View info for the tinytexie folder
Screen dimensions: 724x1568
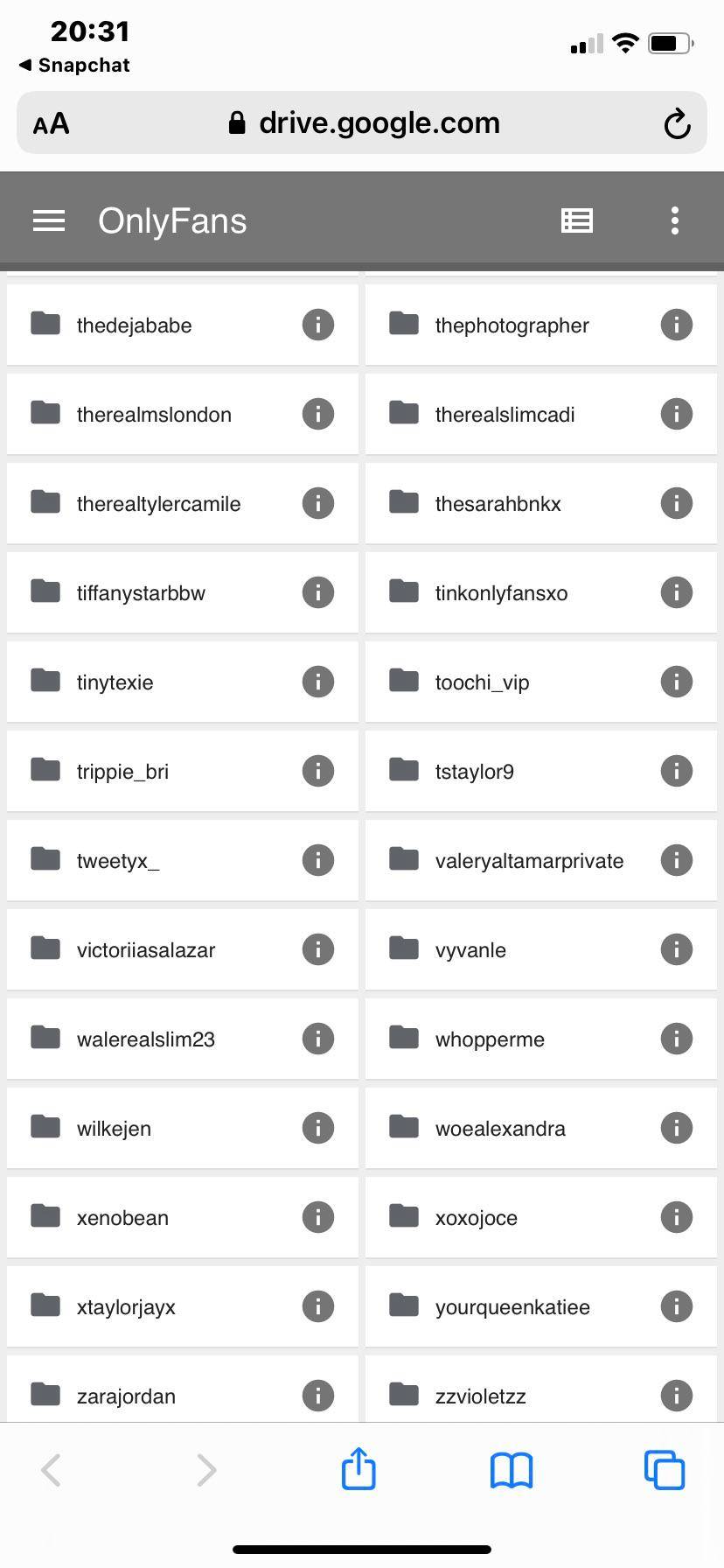318,681
